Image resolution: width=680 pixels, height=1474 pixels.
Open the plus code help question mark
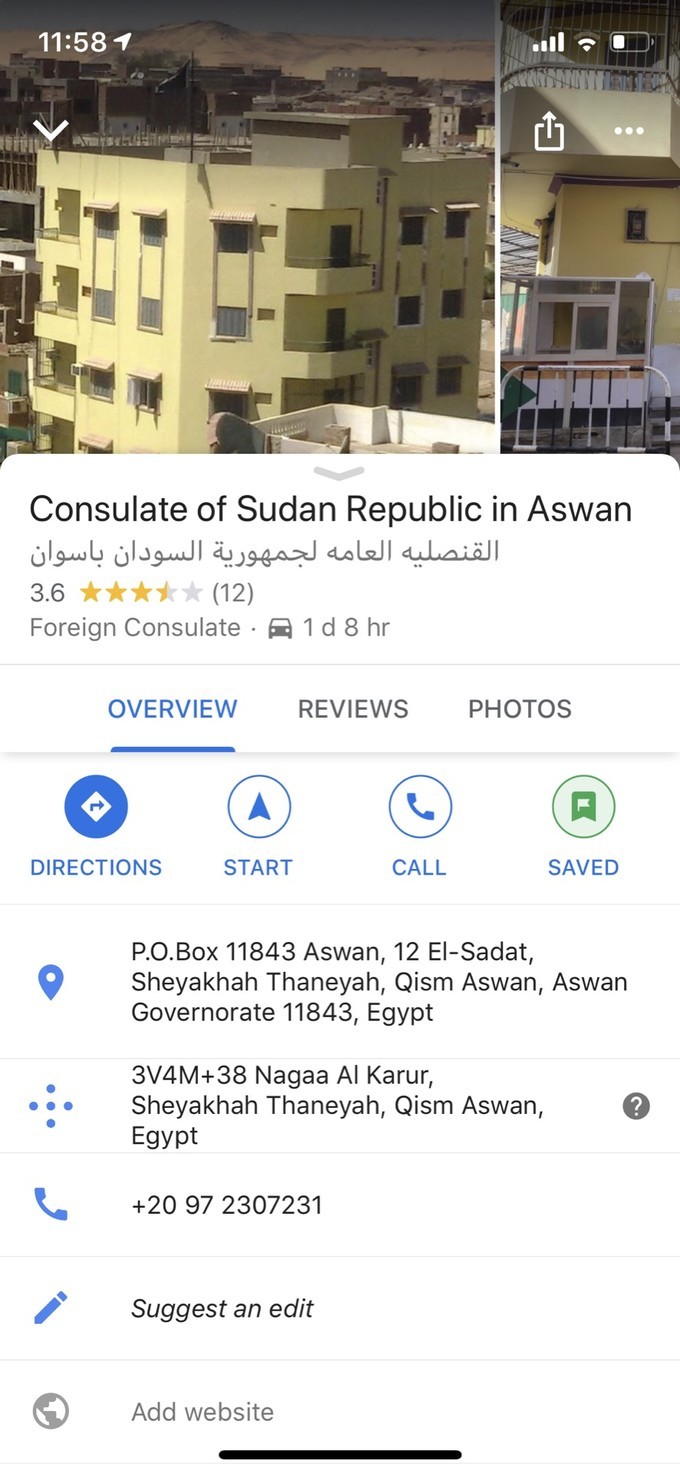tap(636, 1106)
